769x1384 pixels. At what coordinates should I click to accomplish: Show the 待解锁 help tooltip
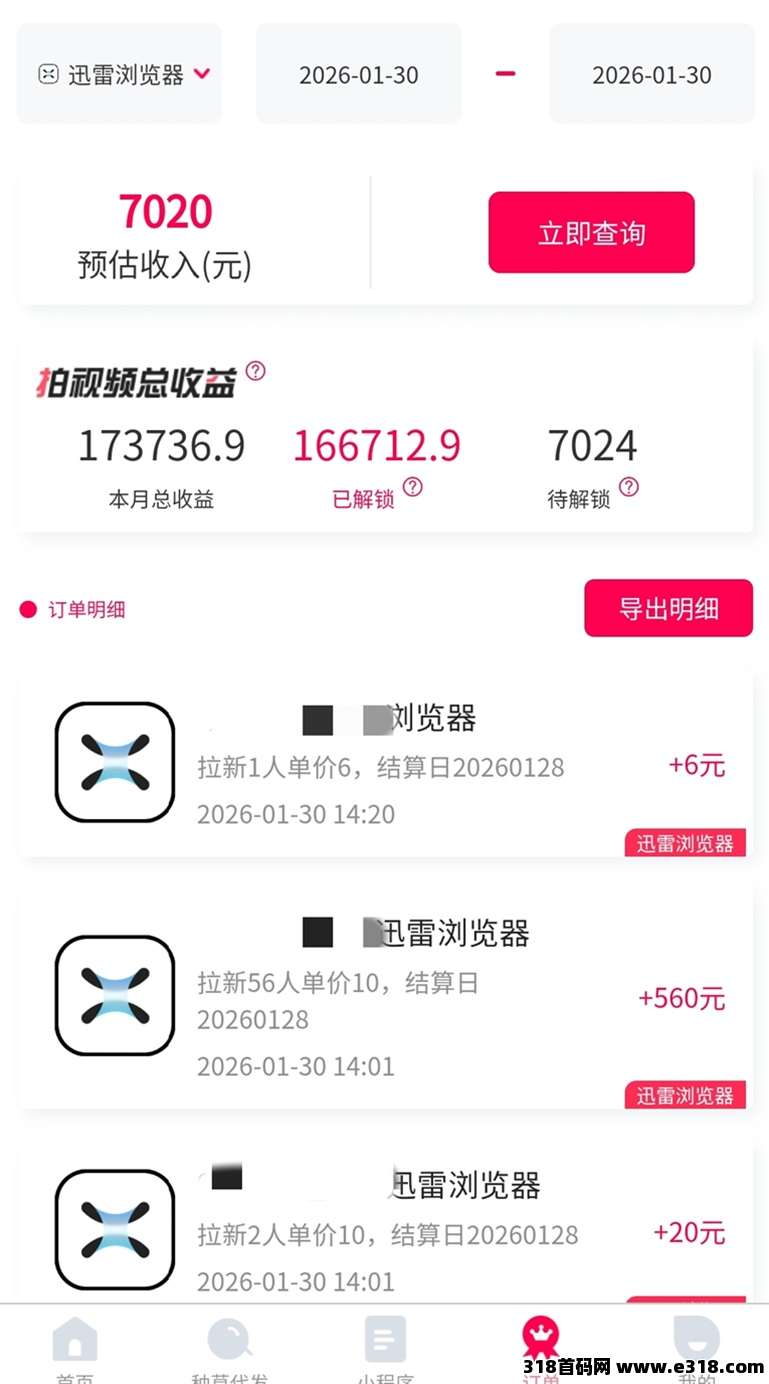[628, 487]
